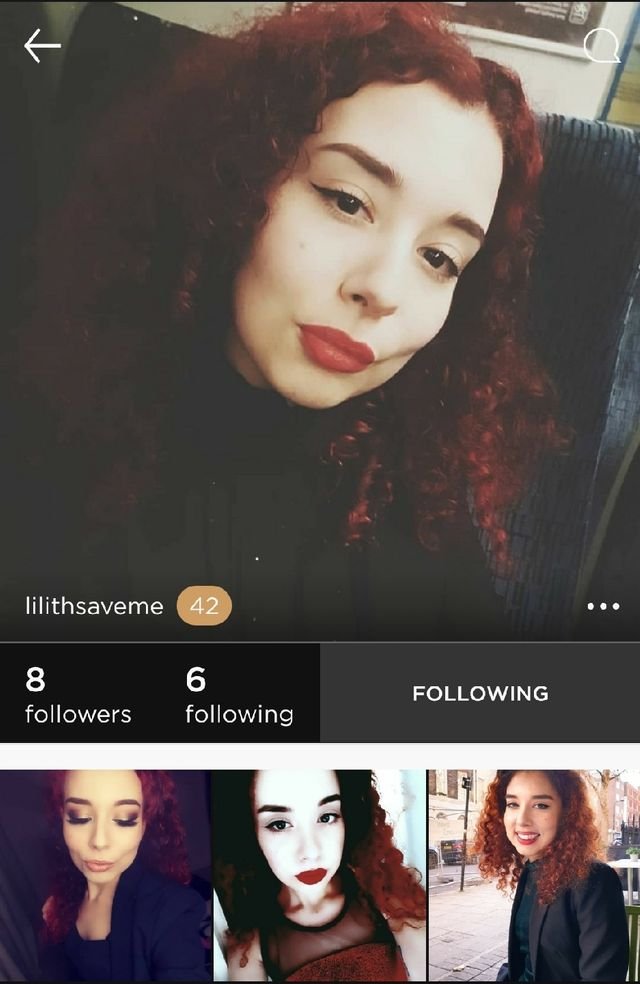Open the chat bubble icon
Viewport: 640px width, 984px height.
[601, 45]
